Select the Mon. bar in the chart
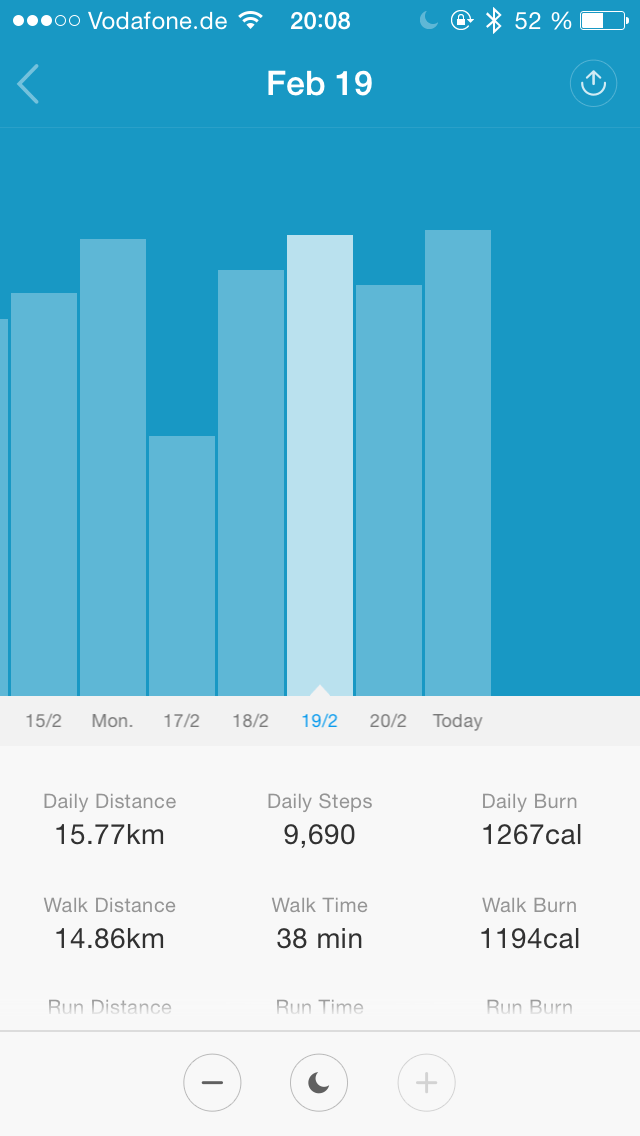 tap(112, 467)
